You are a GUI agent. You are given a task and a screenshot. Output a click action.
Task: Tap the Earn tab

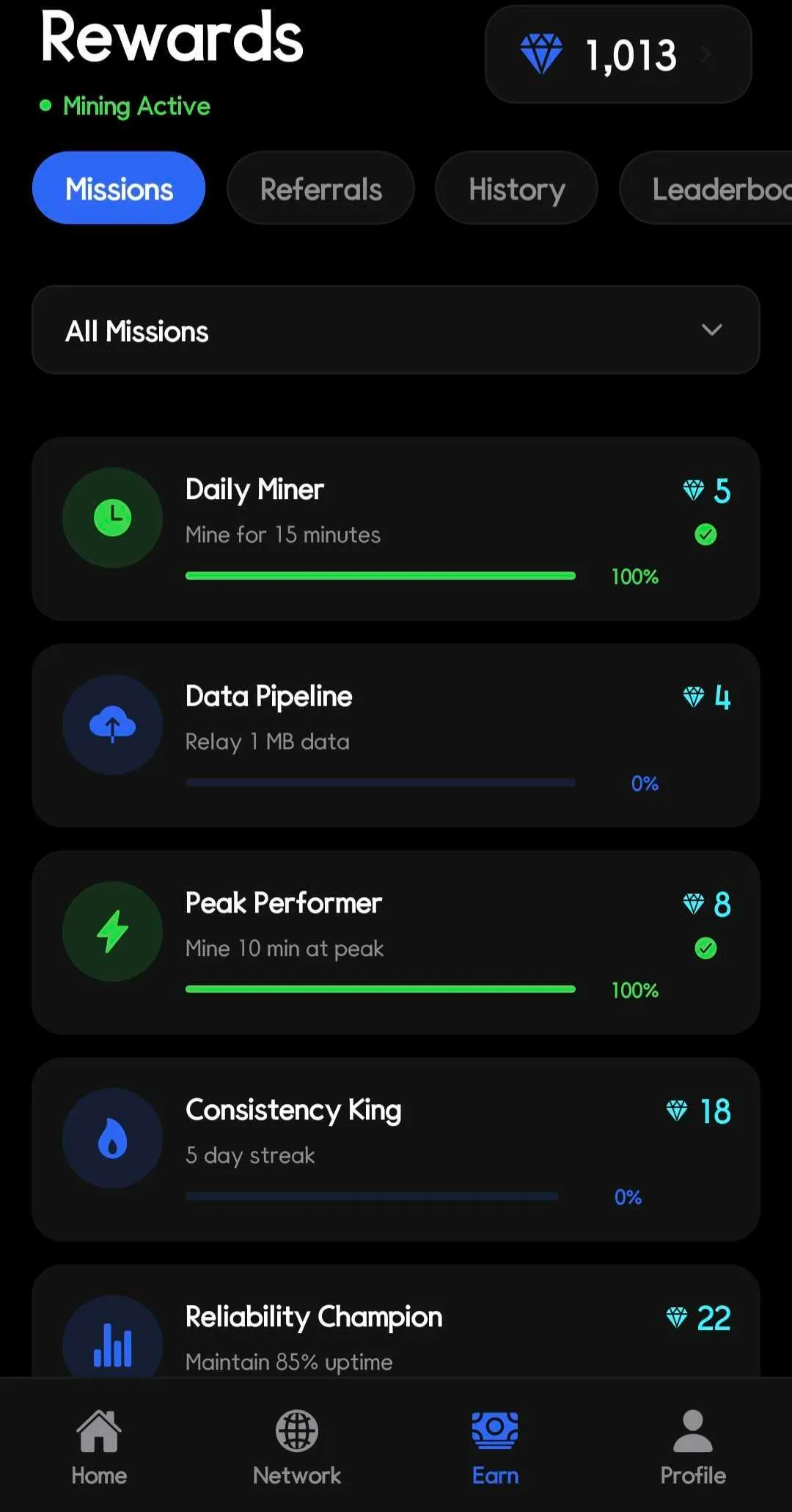pos(495,1445)
